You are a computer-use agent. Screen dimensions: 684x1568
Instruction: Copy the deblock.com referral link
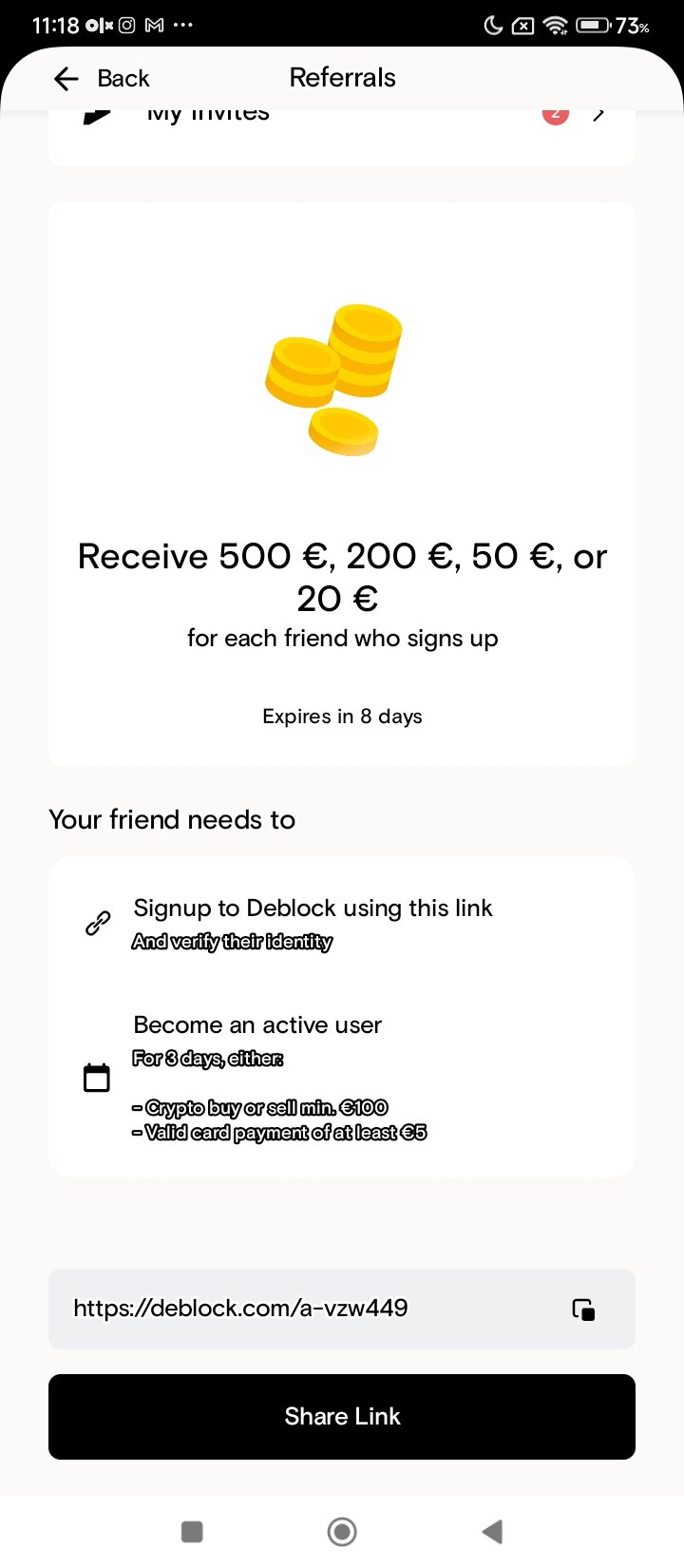583,1309
